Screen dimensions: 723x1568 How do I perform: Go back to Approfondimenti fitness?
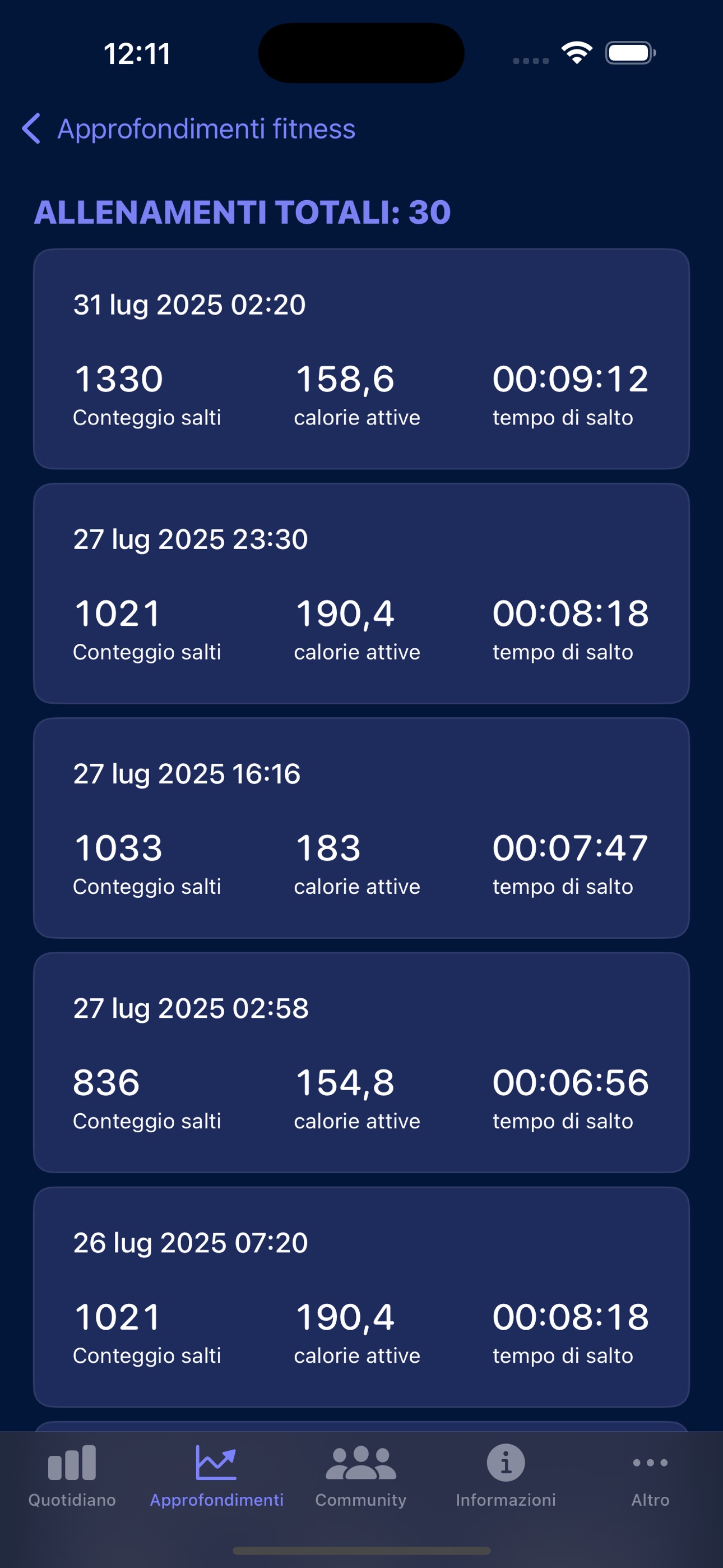(189, 129)
